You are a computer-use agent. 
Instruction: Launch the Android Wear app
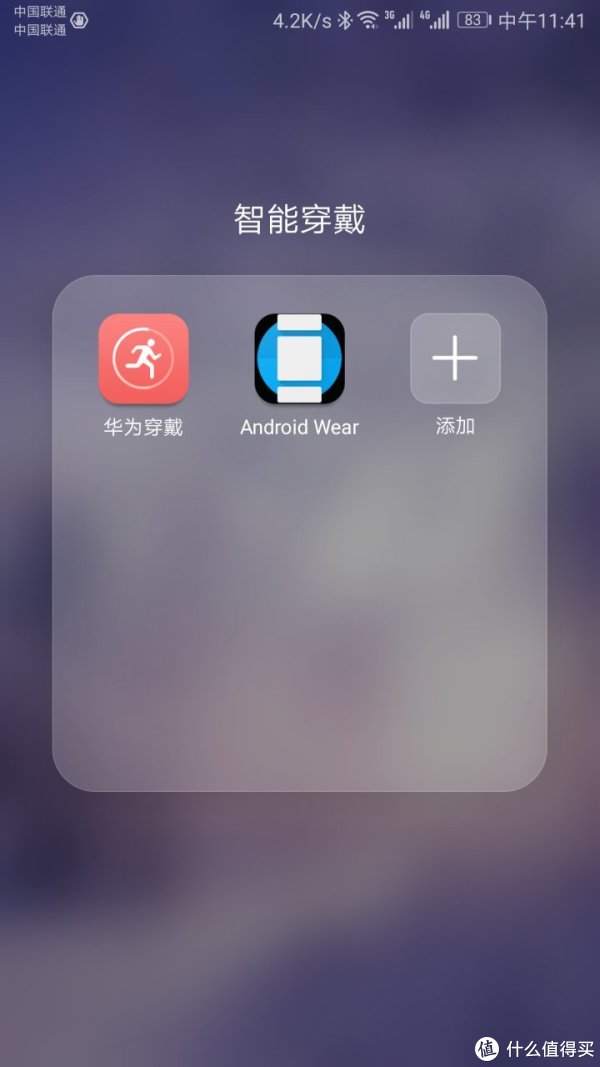[299, 359]
